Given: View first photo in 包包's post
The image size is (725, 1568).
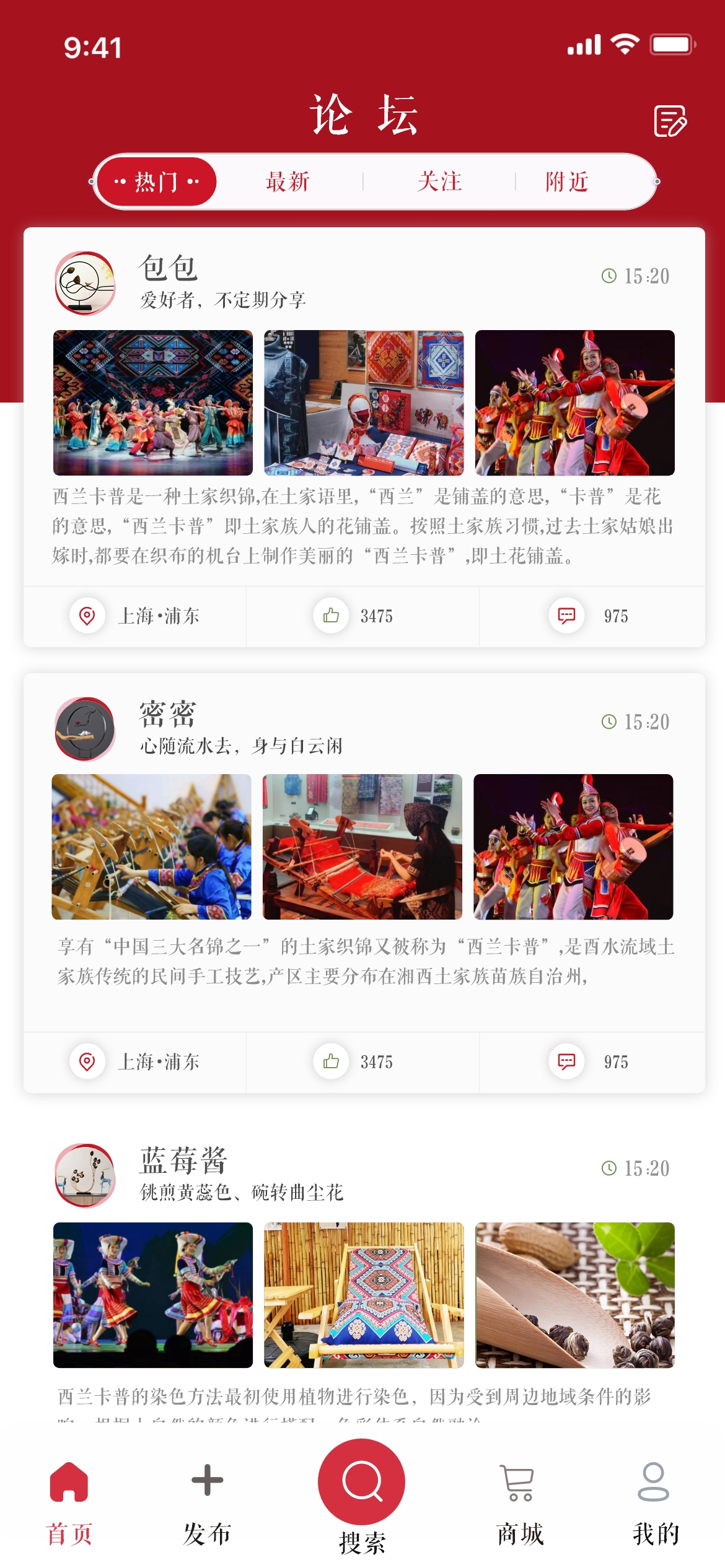Looking at the screenshot, I should pyautogui.click(x=153, y=403).
